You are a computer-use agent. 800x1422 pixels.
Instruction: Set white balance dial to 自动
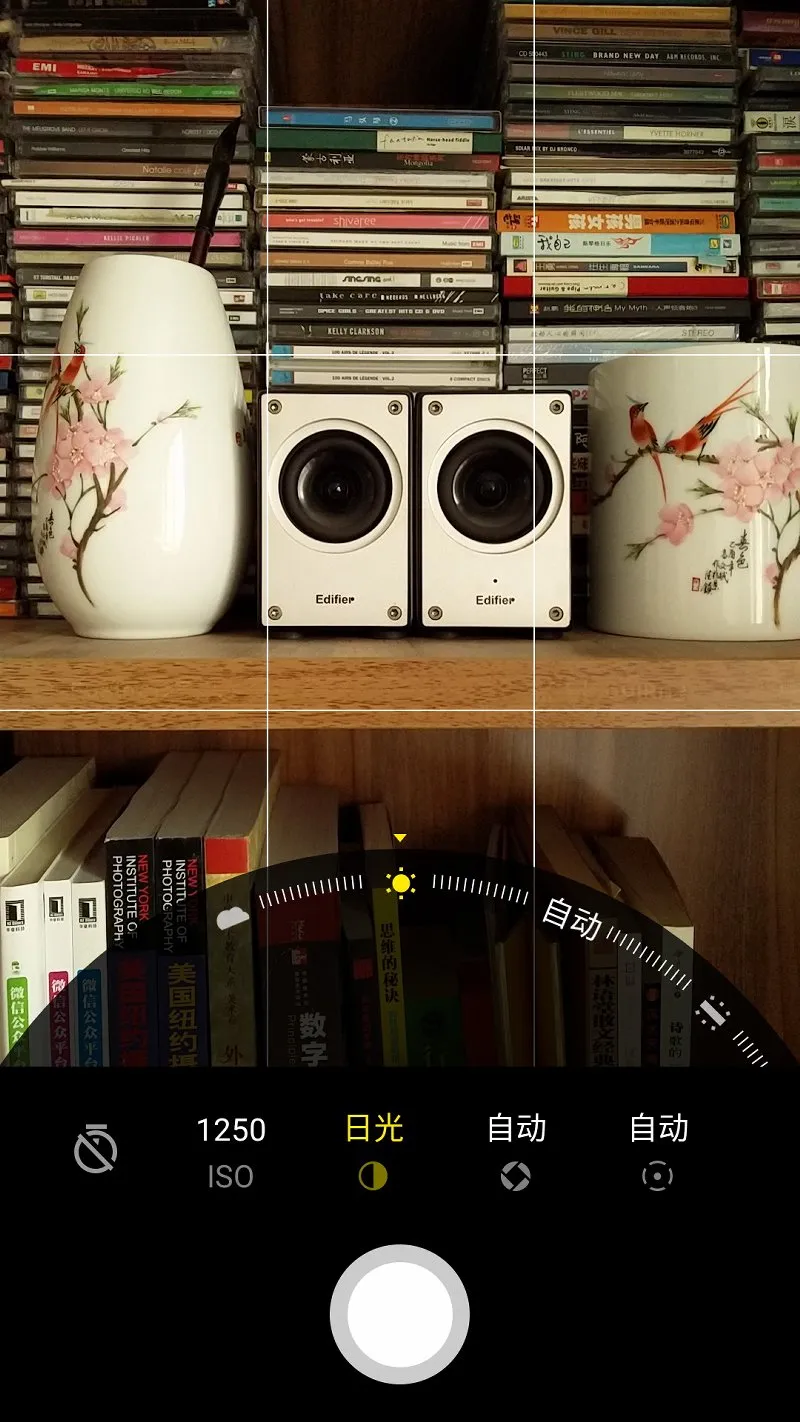572,917
